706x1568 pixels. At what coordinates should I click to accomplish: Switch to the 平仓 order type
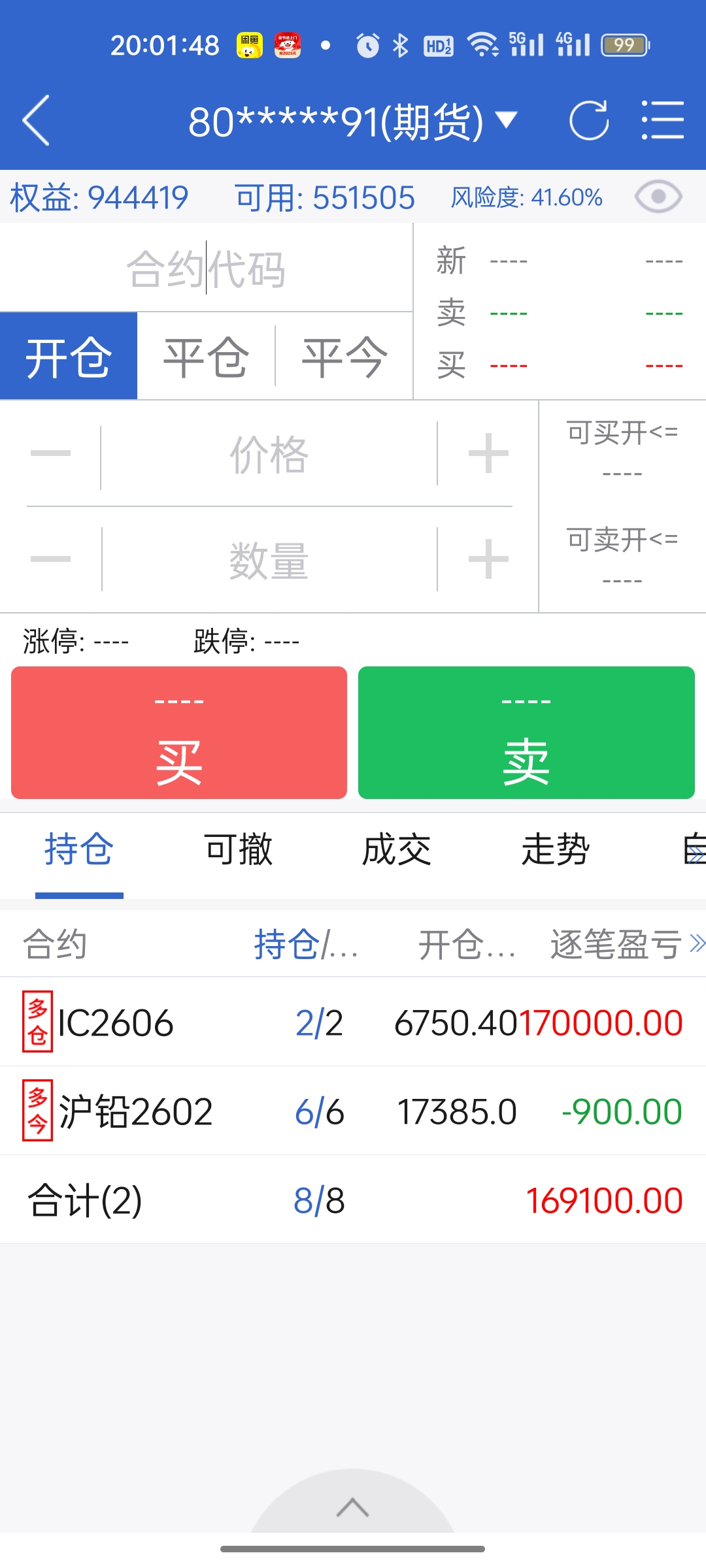[206, 357]
